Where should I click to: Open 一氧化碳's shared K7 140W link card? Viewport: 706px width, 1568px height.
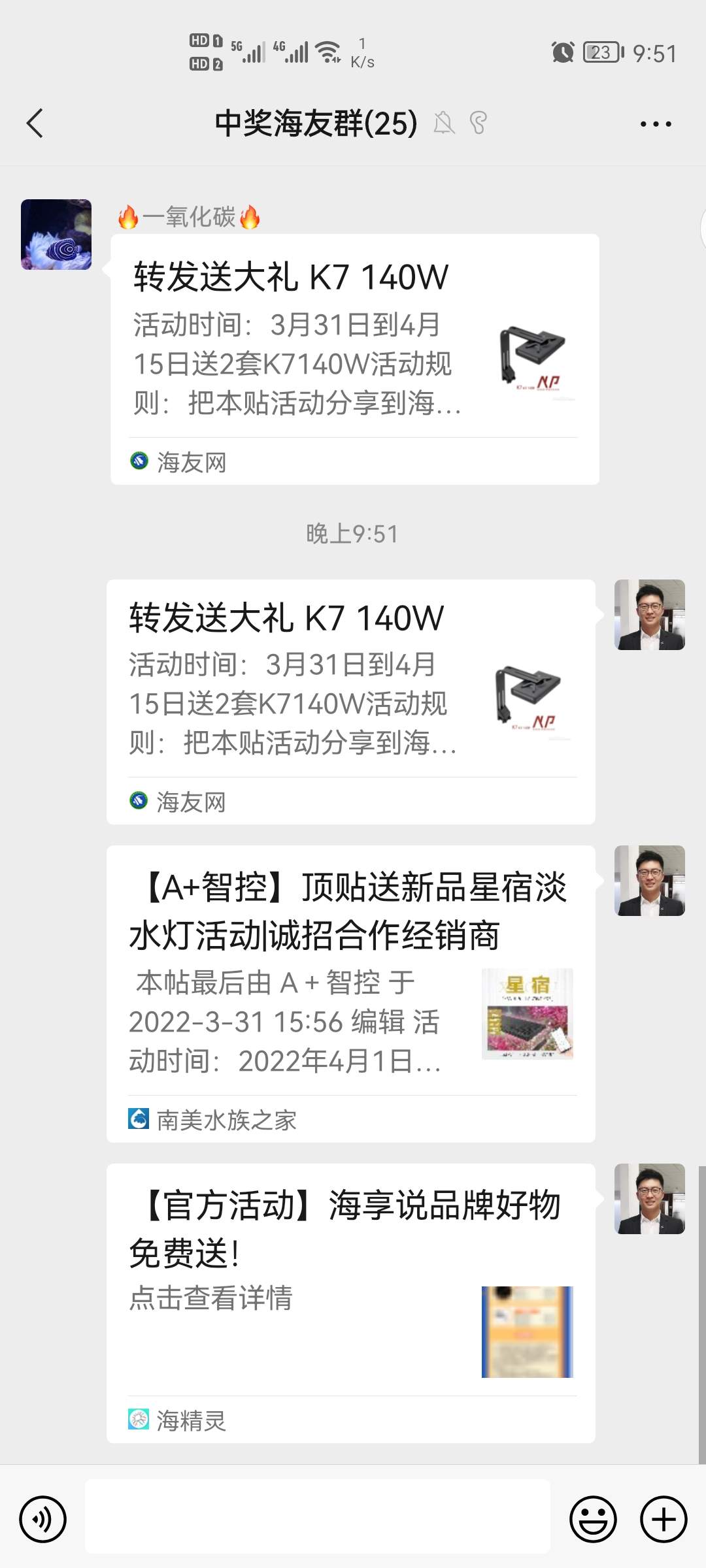pos(354,359)
